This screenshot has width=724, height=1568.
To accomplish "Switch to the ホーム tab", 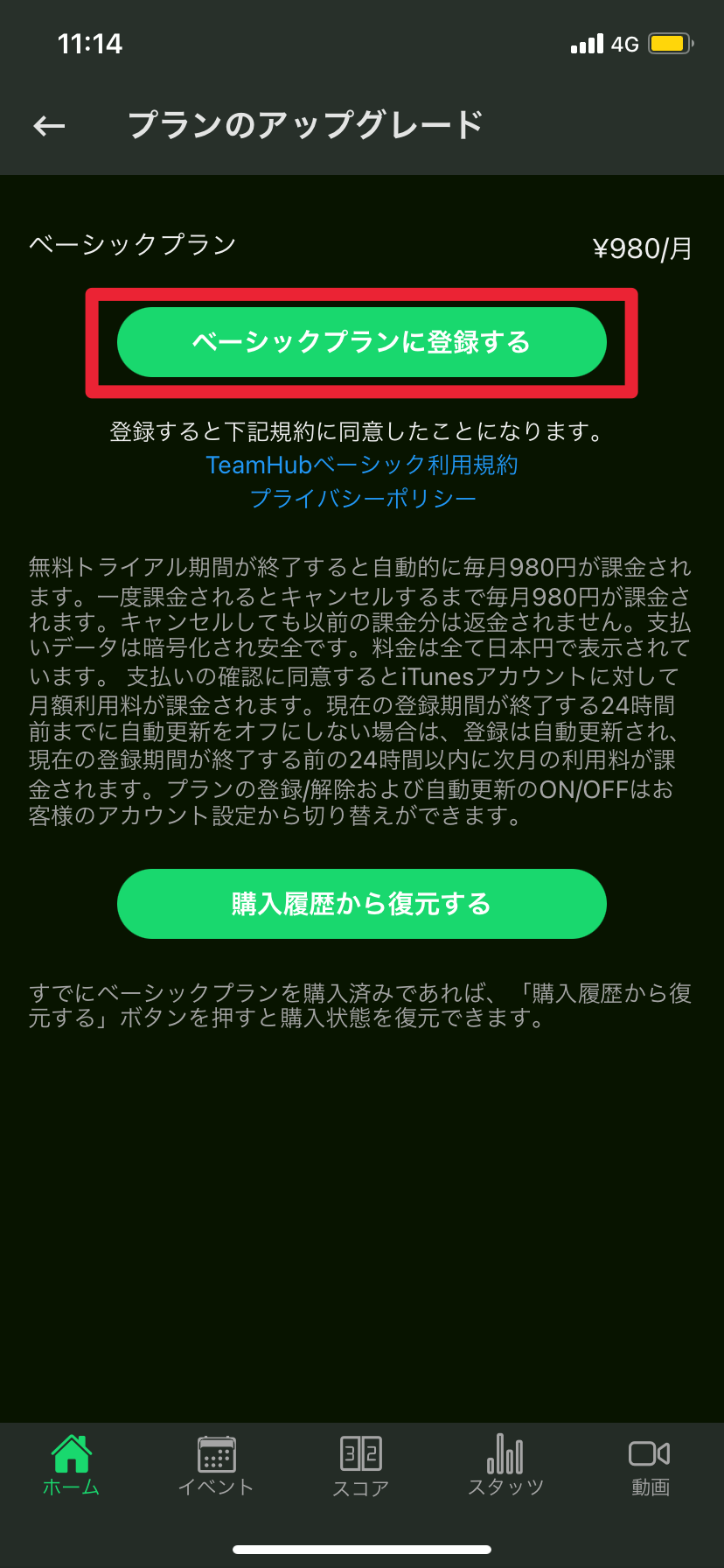I will (x=72, y=1466).
